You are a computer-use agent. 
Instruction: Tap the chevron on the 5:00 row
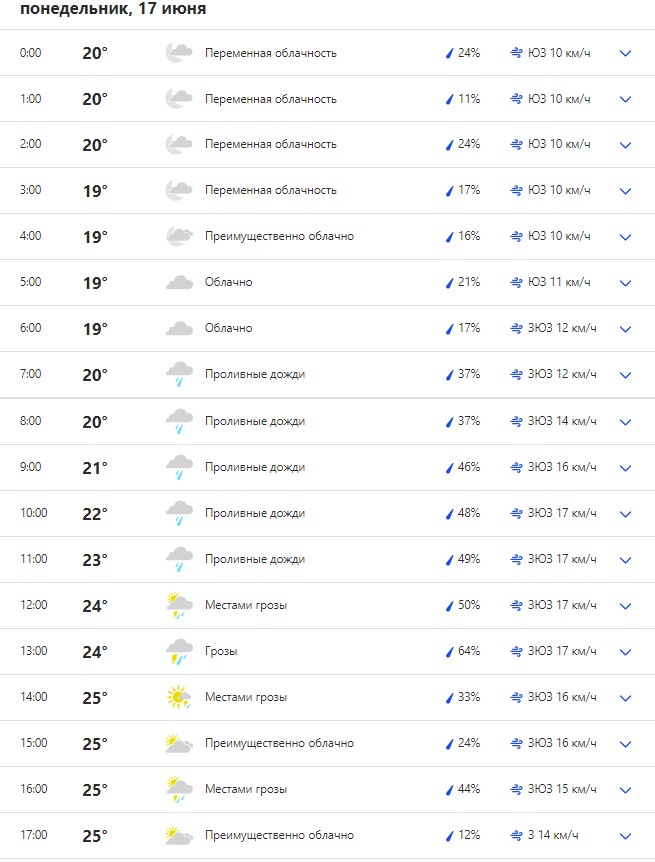pos(626,283)
